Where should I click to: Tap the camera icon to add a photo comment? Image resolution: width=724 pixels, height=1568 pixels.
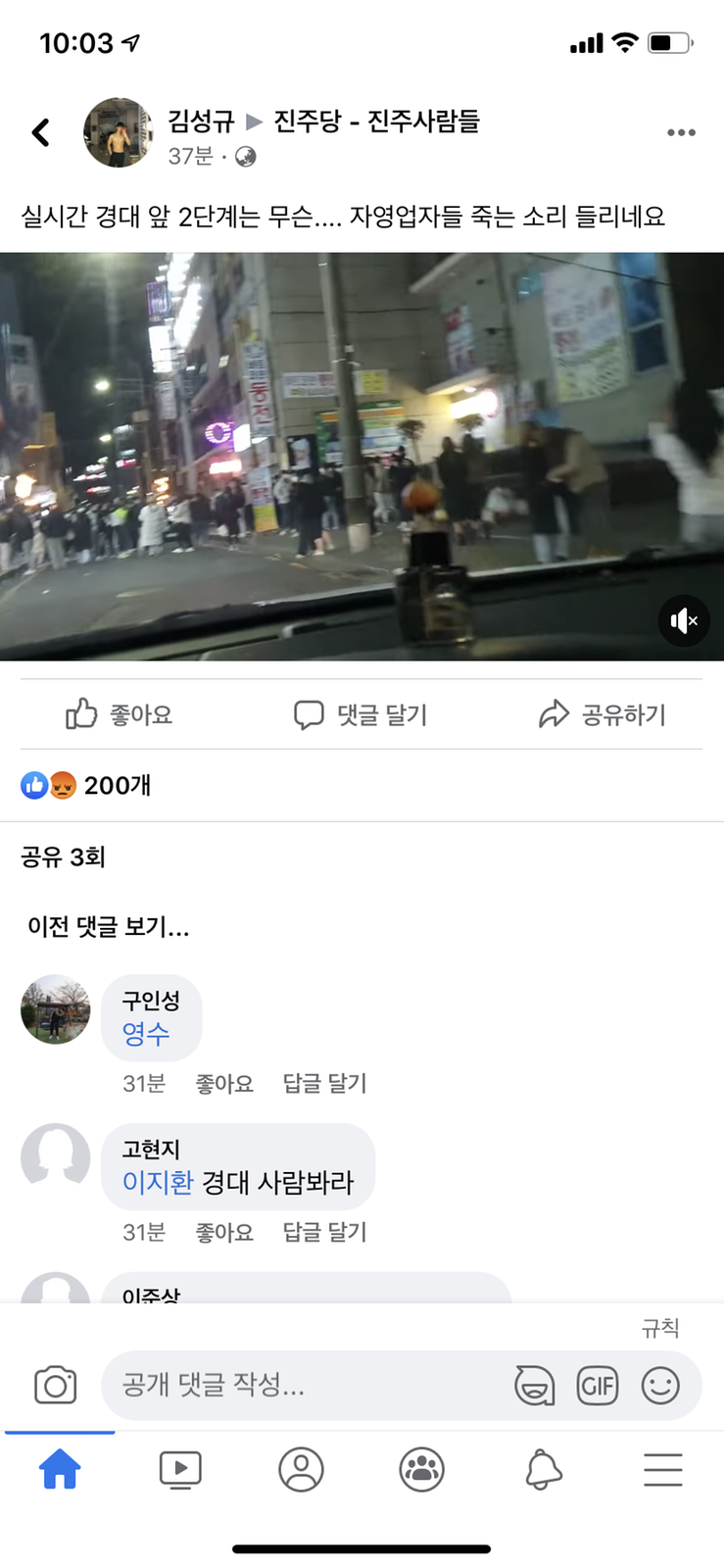pos(56,1385)
